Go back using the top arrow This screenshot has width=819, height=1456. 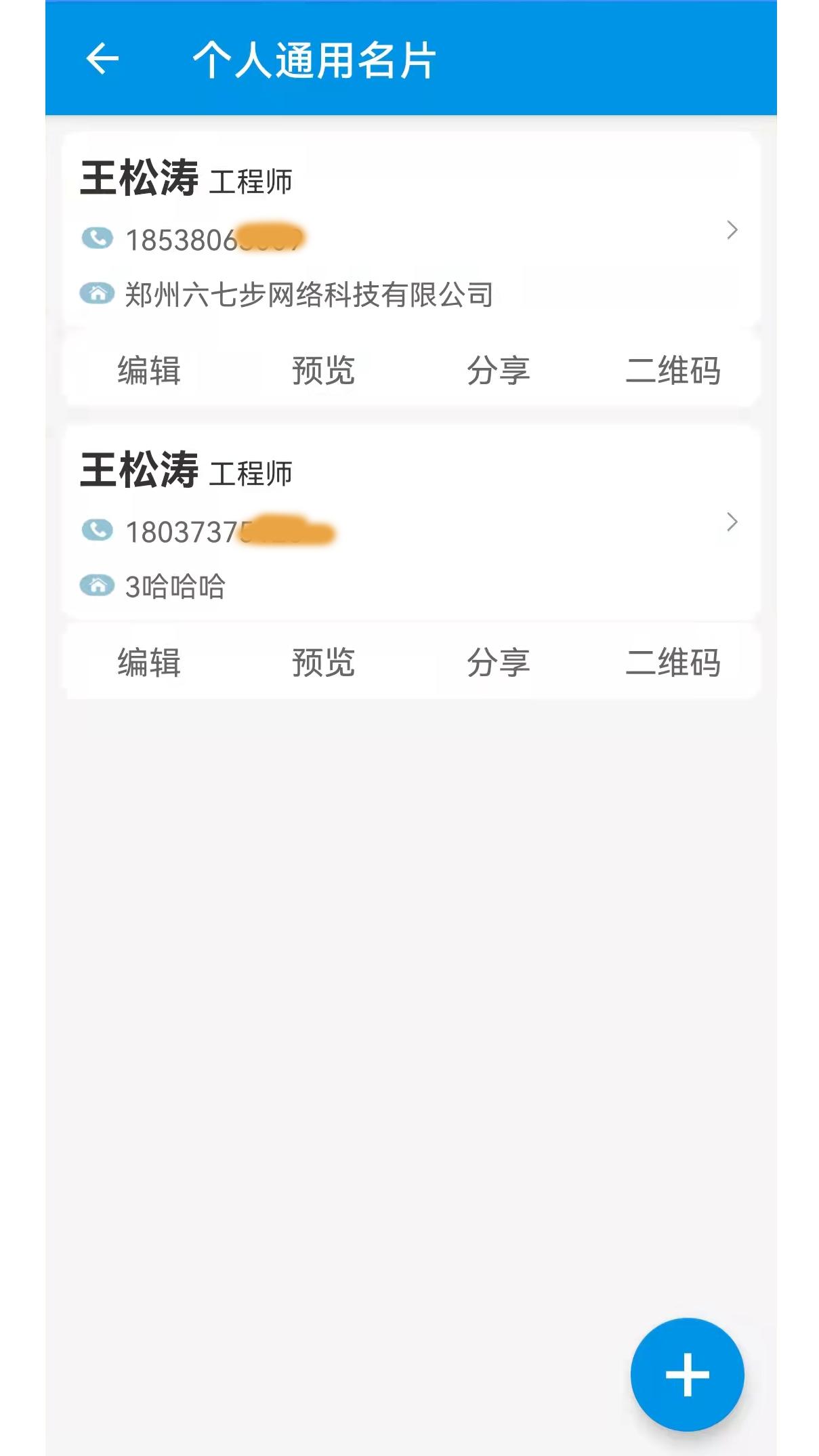coord(102,58)
